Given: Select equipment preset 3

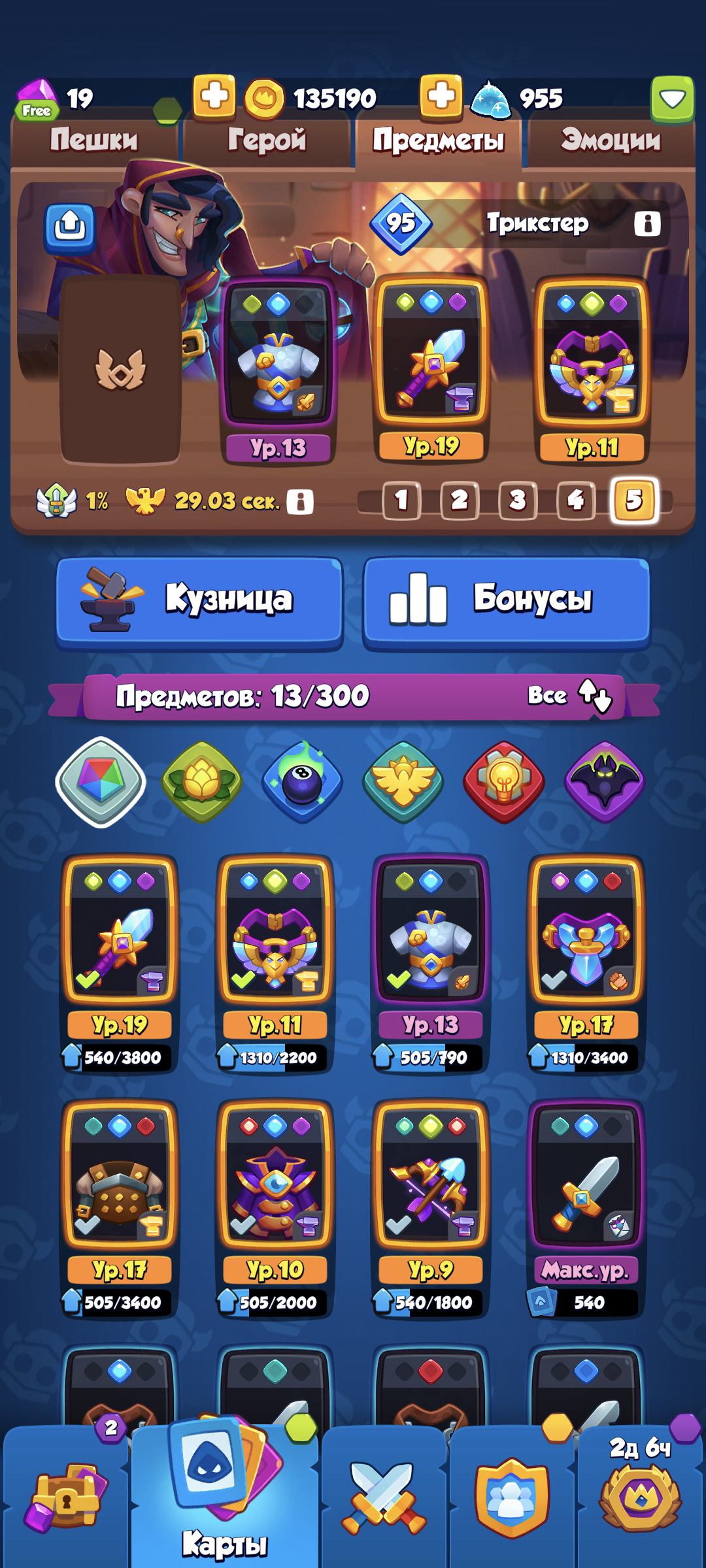Looking at the screenshot, I should pos(517,500).
